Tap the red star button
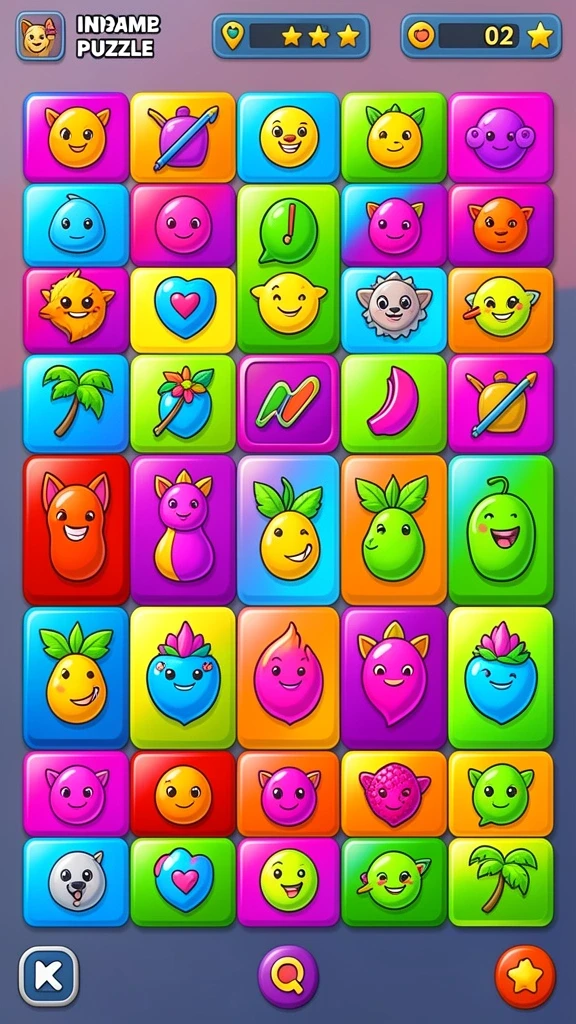 pyautogui.click(x=525, y=976)
